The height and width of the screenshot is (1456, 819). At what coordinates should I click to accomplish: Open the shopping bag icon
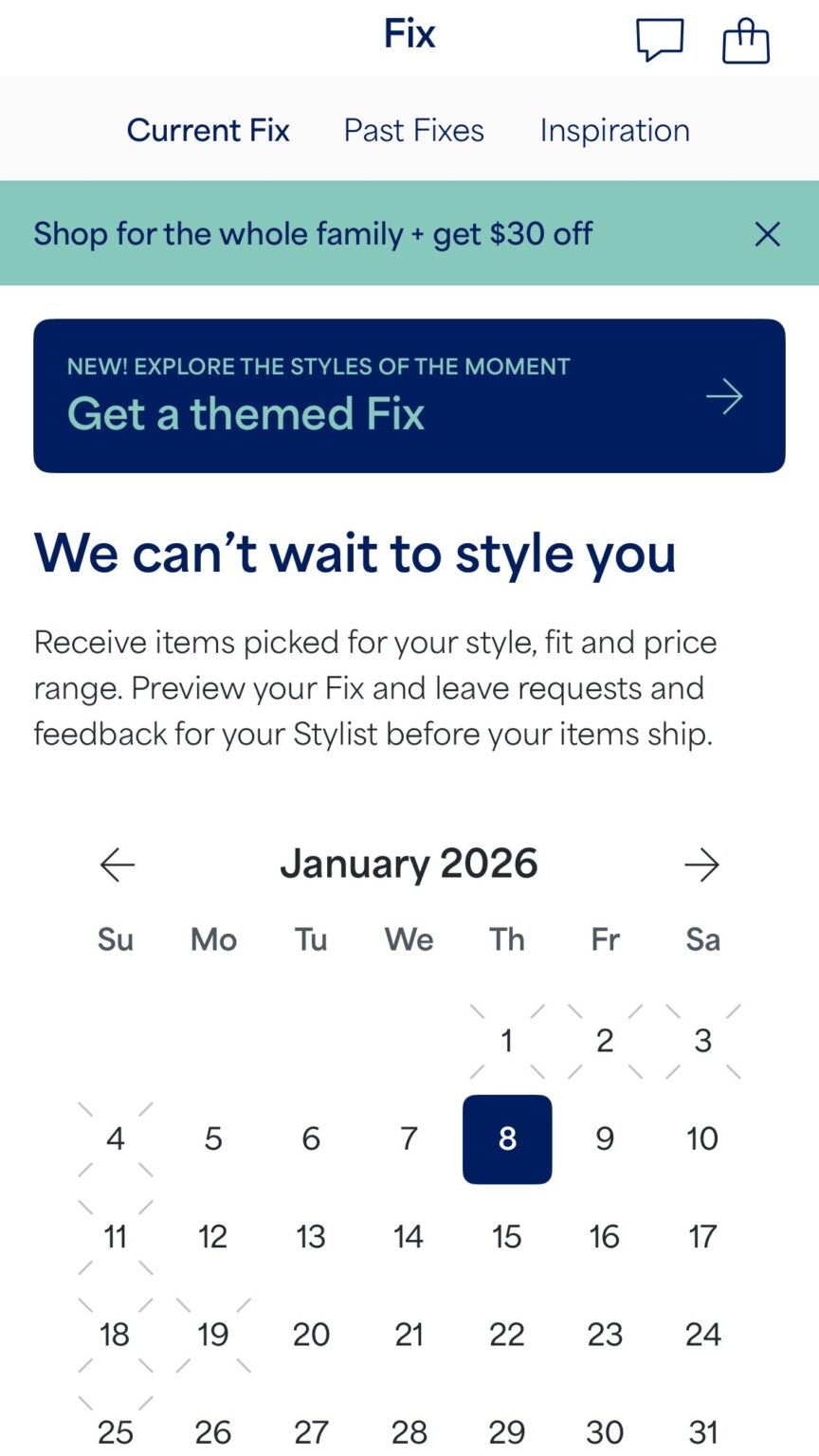[745, 40]
